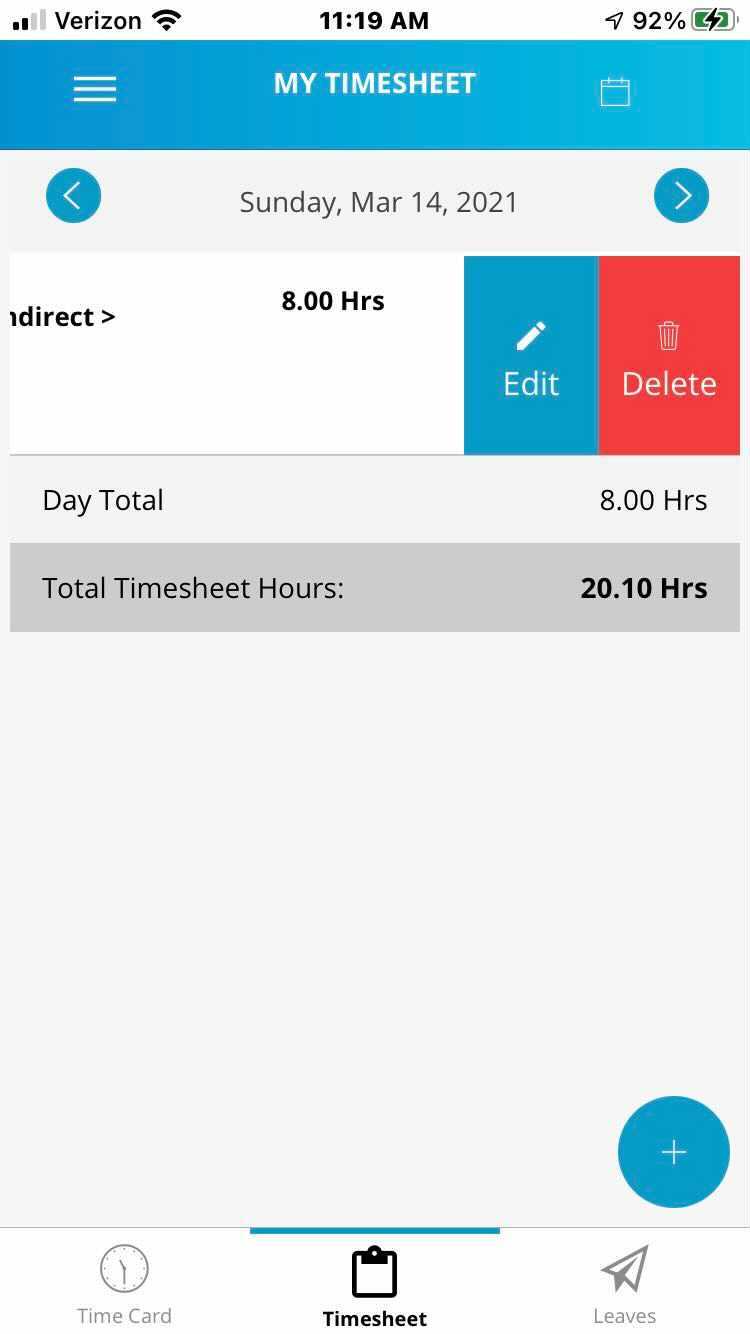Image resolution: width=750 pixels, height=1334 pixels.
Task: Advance to the next day with the forward arrow
Action: (681, 195)
